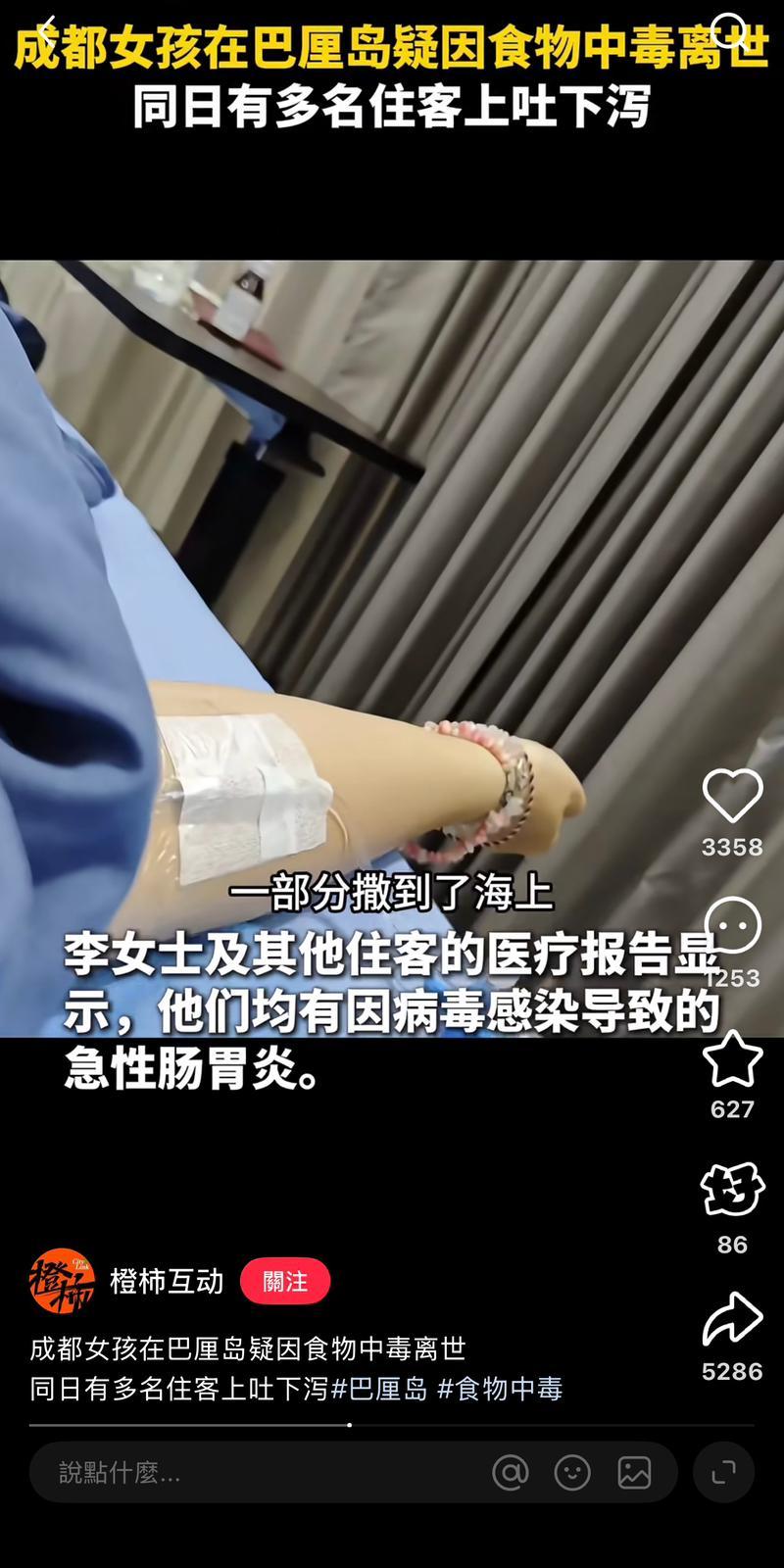Open the #食物中毒 hashtag

[500, 1389]
